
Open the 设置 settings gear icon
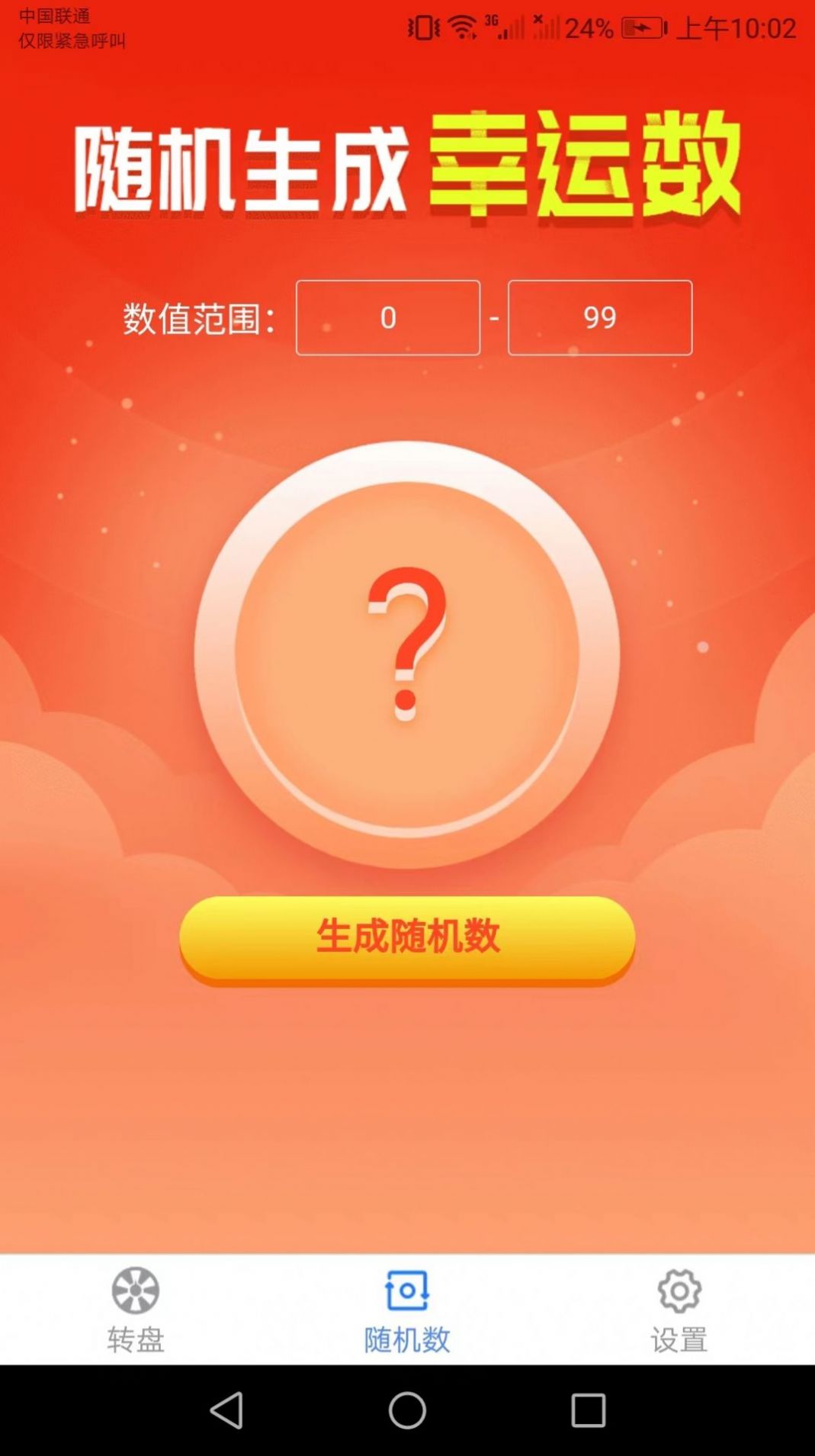679,1289
